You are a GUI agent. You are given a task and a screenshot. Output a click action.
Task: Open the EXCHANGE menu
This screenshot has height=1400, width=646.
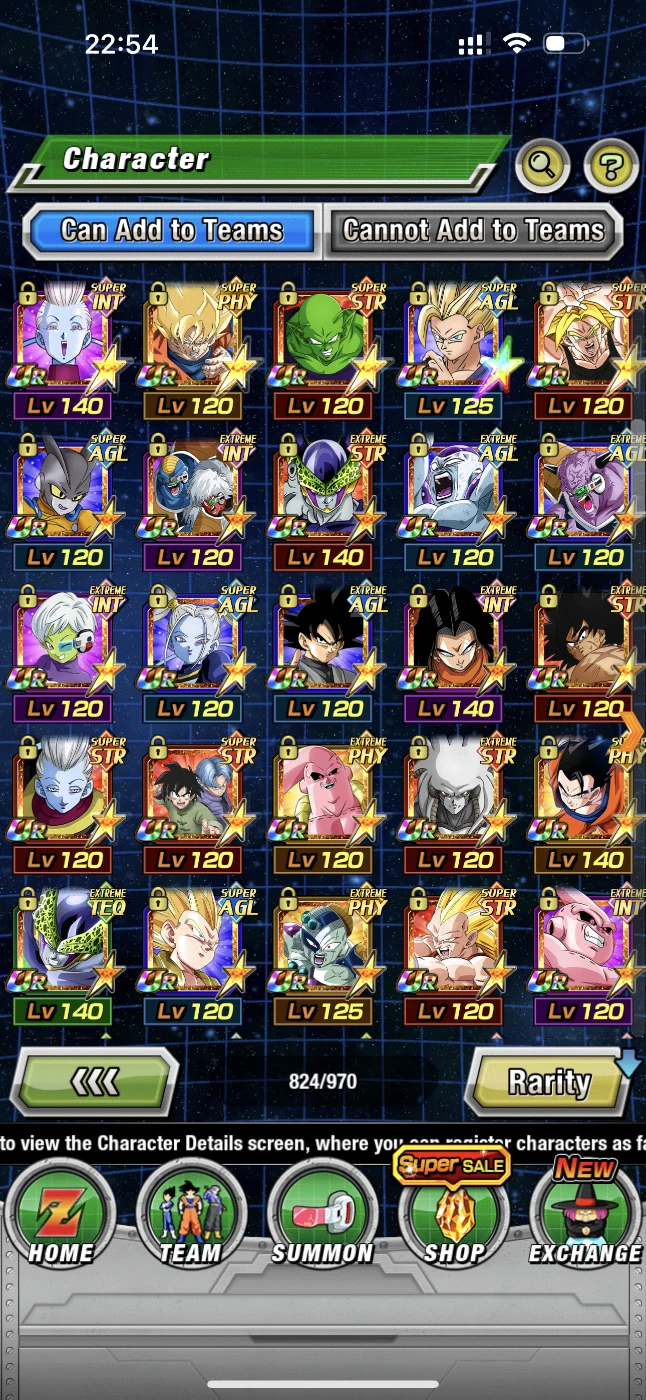[x=585, y=1212]
